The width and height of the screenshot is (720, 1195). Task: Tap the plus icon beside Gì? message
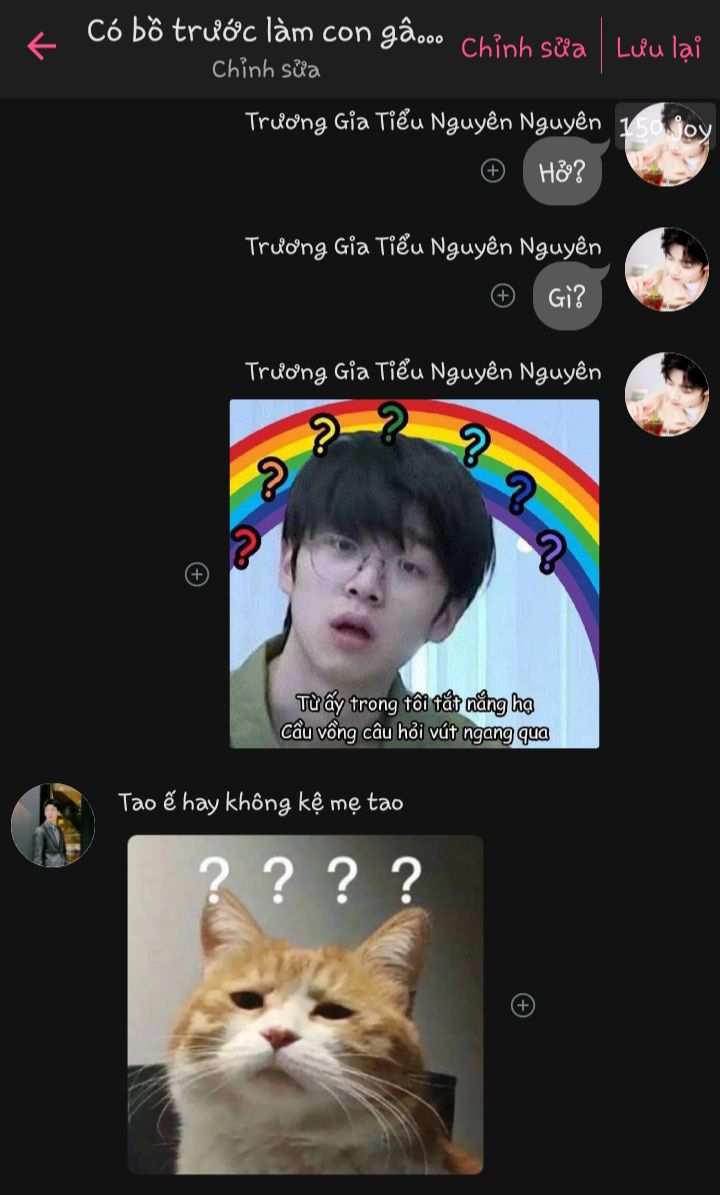point(503,296)
